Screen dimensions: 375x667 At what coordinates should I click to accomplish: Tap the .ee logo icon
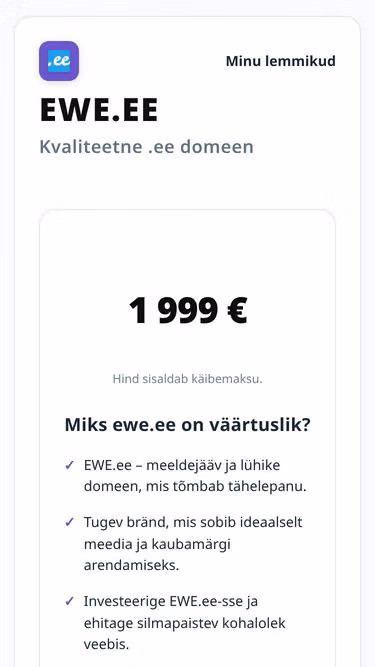tap(59, 61)
